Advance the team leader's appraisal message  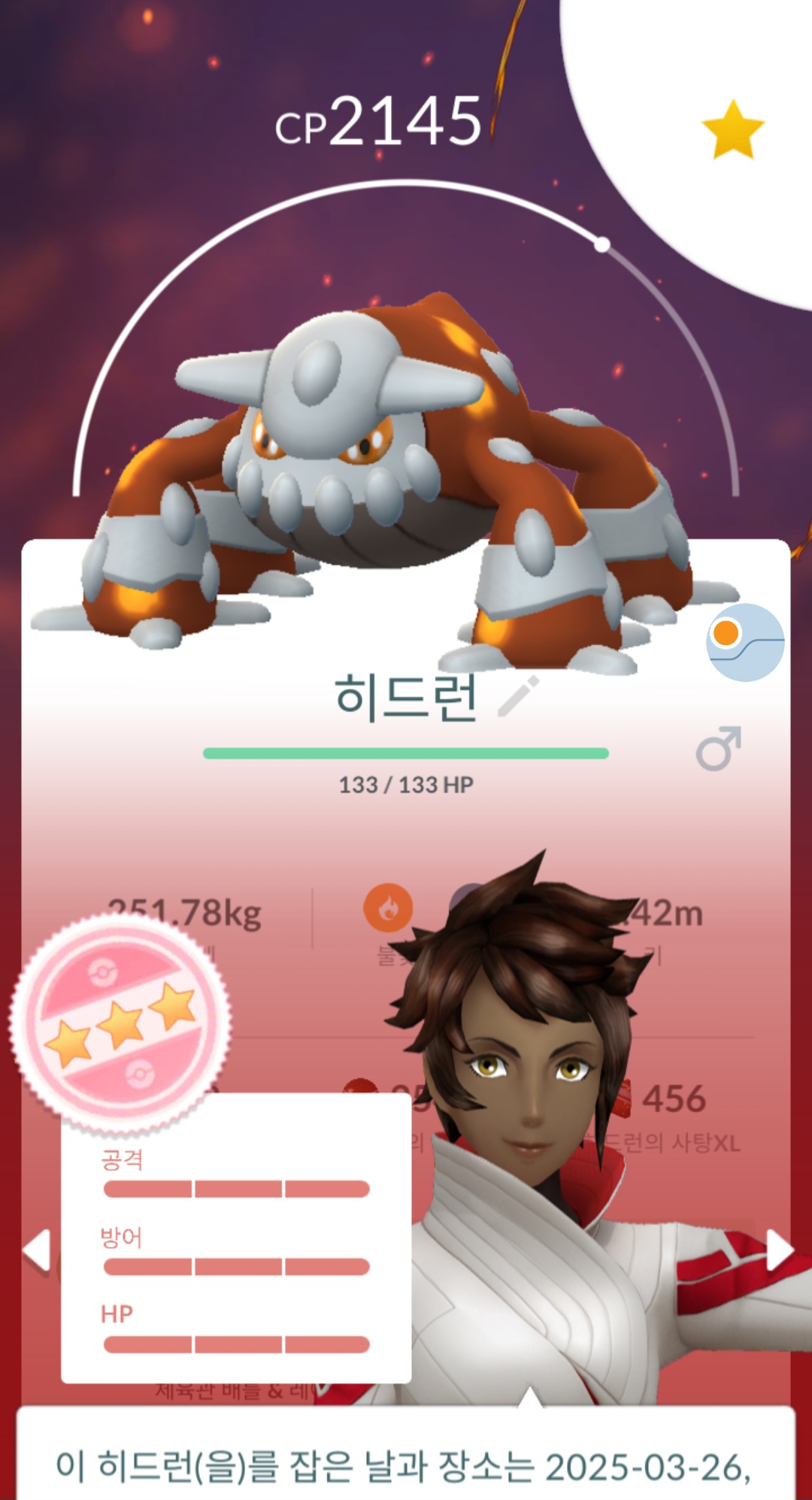coord(406,1455)
